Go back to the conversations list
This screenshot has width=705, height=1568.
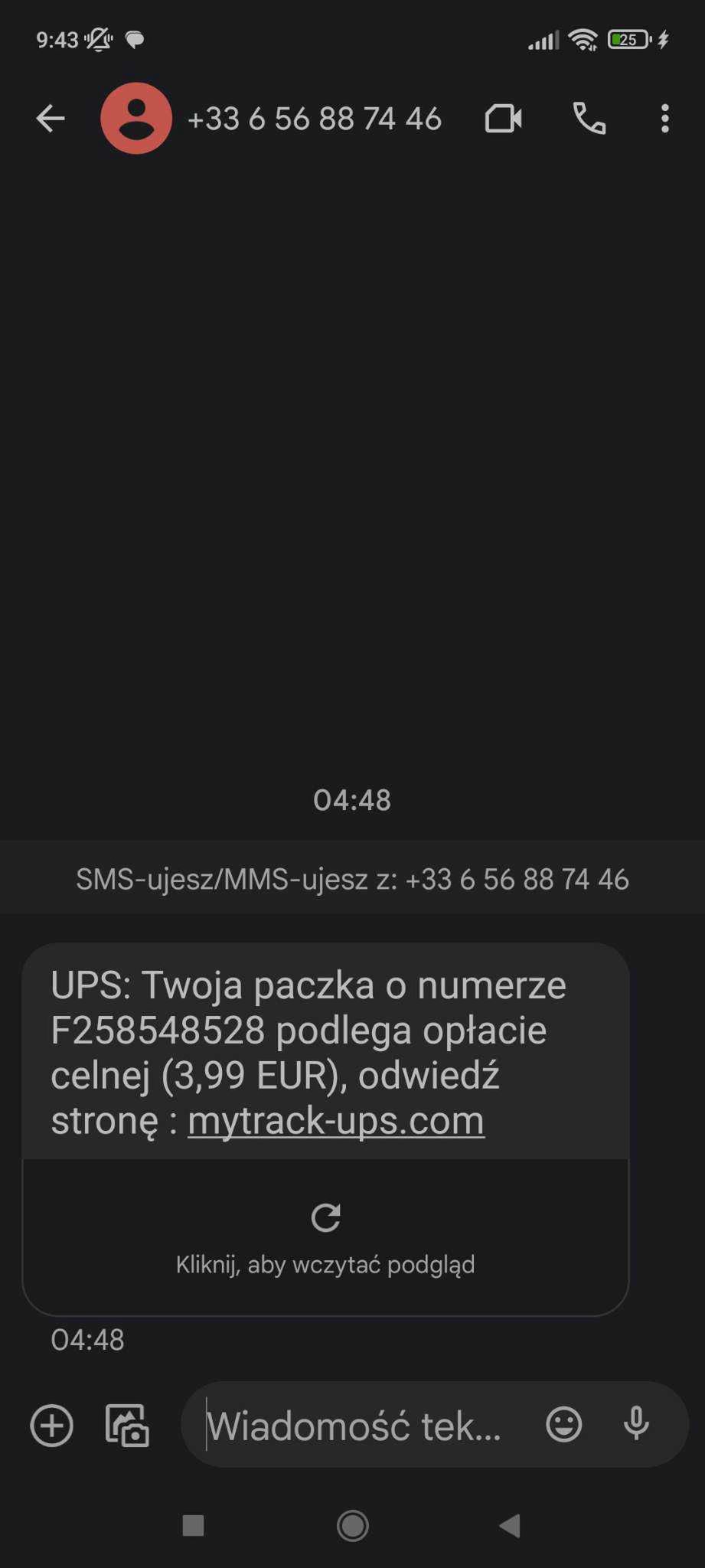tap(51, 119)
